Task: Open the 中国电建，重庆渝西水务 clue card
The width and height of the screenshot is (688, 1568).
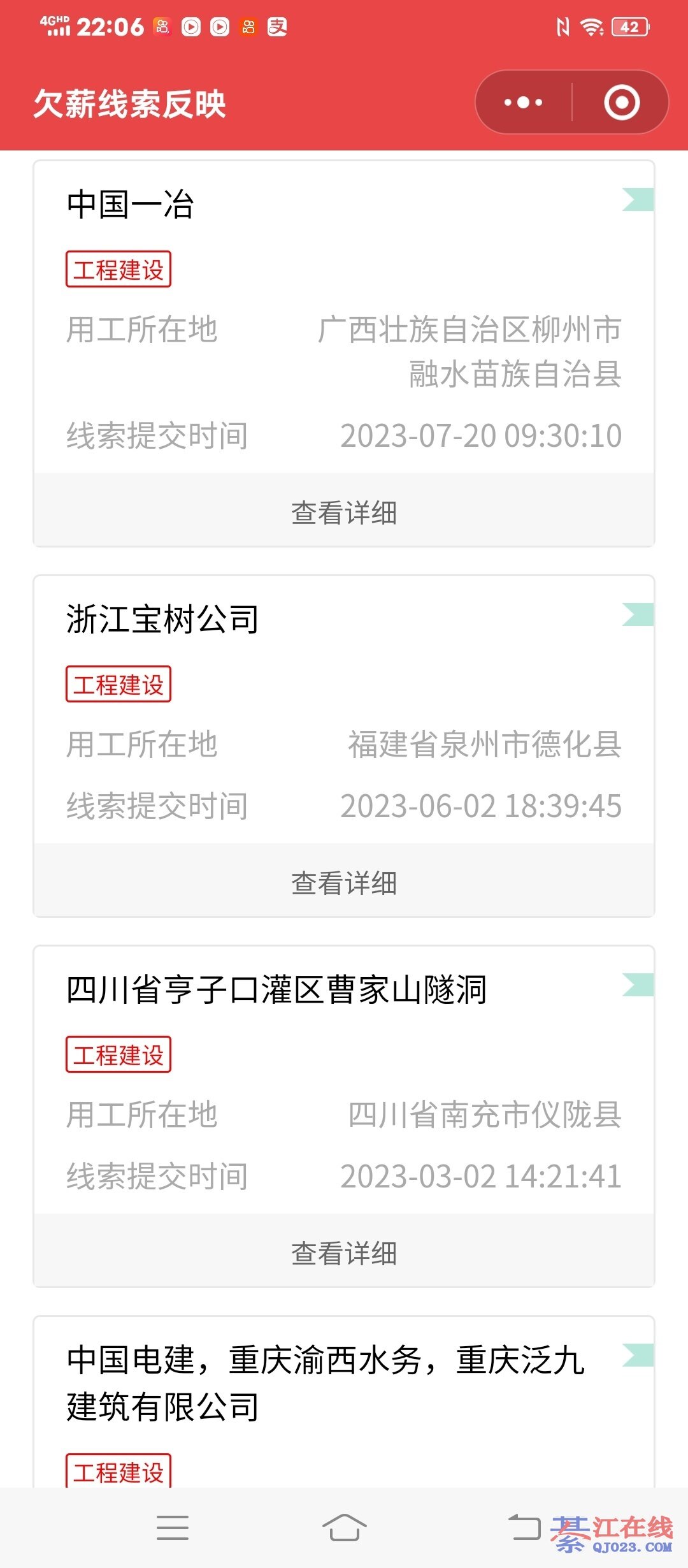Action: (325, 1383)
